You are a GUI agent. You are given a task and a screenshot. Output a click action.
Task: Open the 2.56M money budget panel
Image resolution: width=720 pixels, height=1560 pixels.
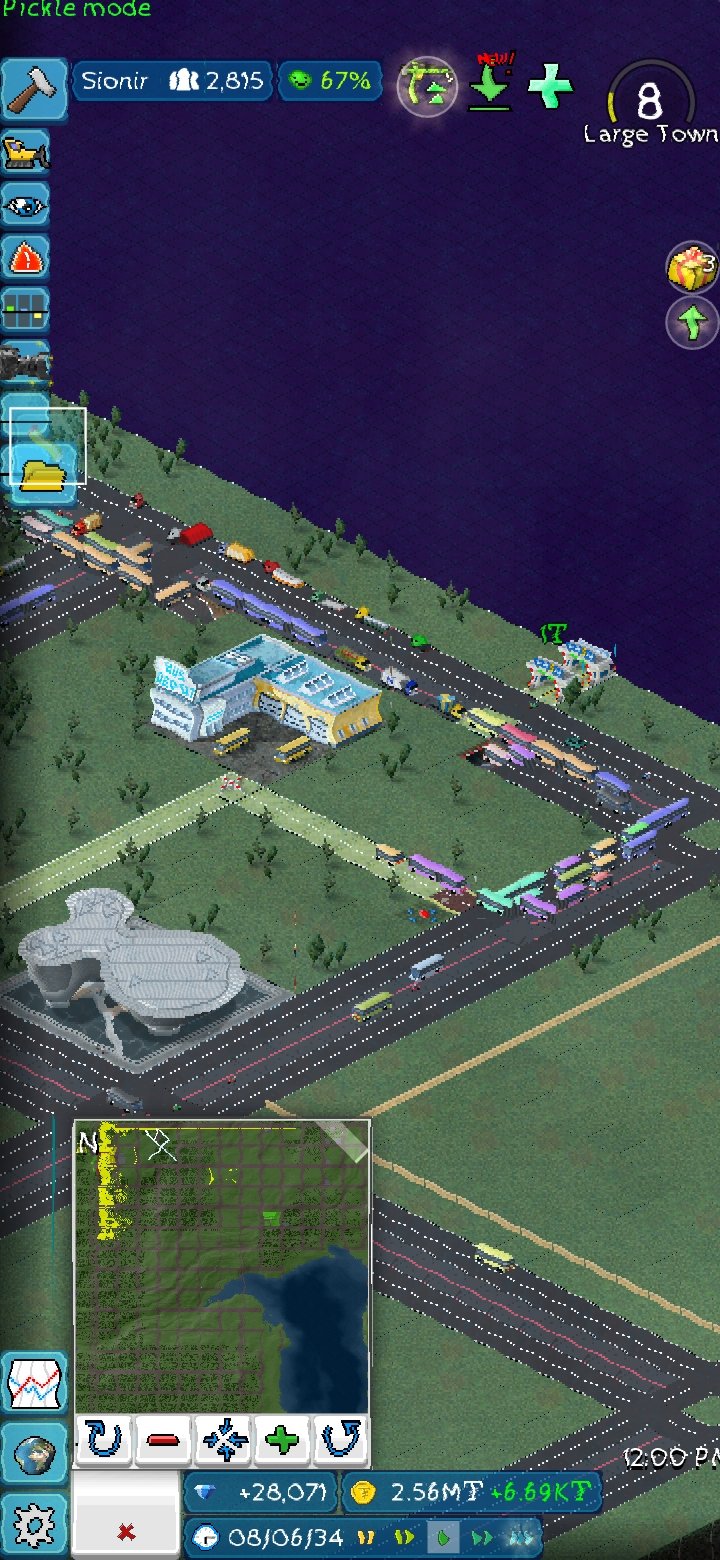point(471,1493)
